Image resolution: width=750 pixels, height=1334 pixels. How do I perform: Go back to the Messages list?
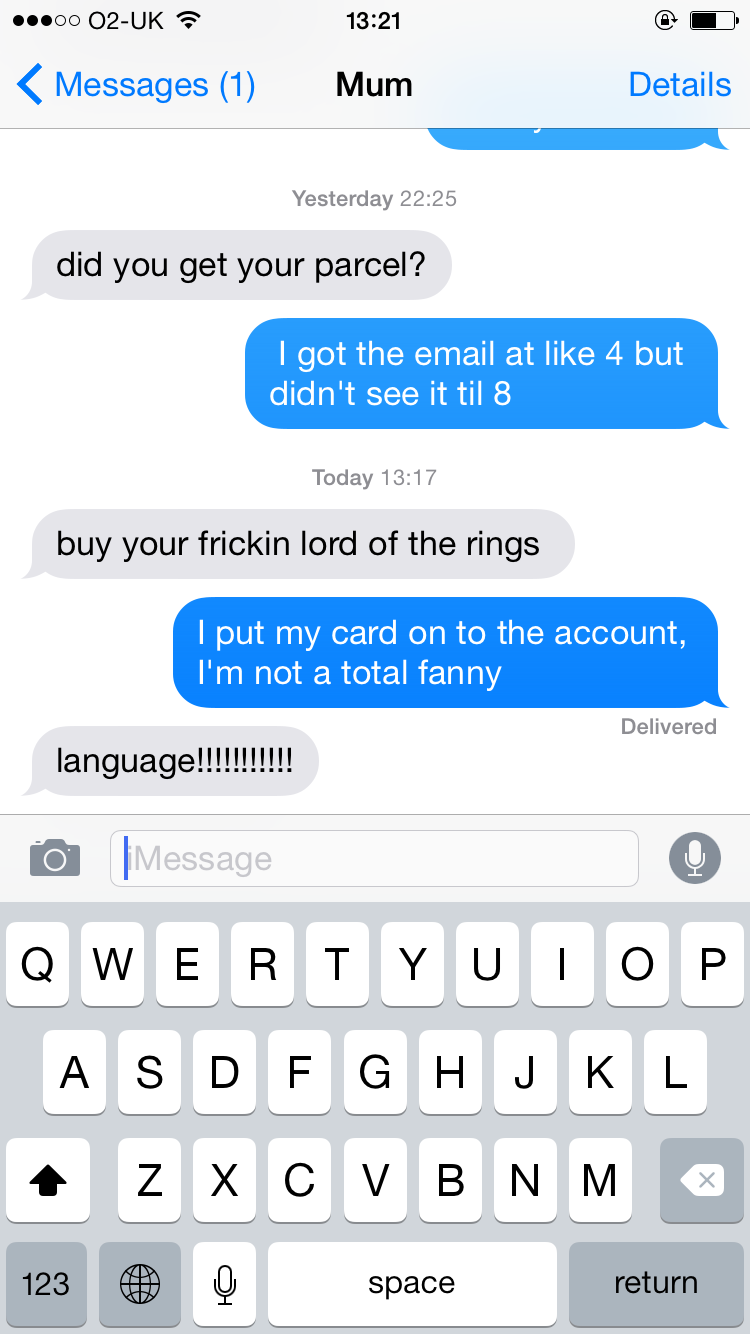click(x=136, y=85)
